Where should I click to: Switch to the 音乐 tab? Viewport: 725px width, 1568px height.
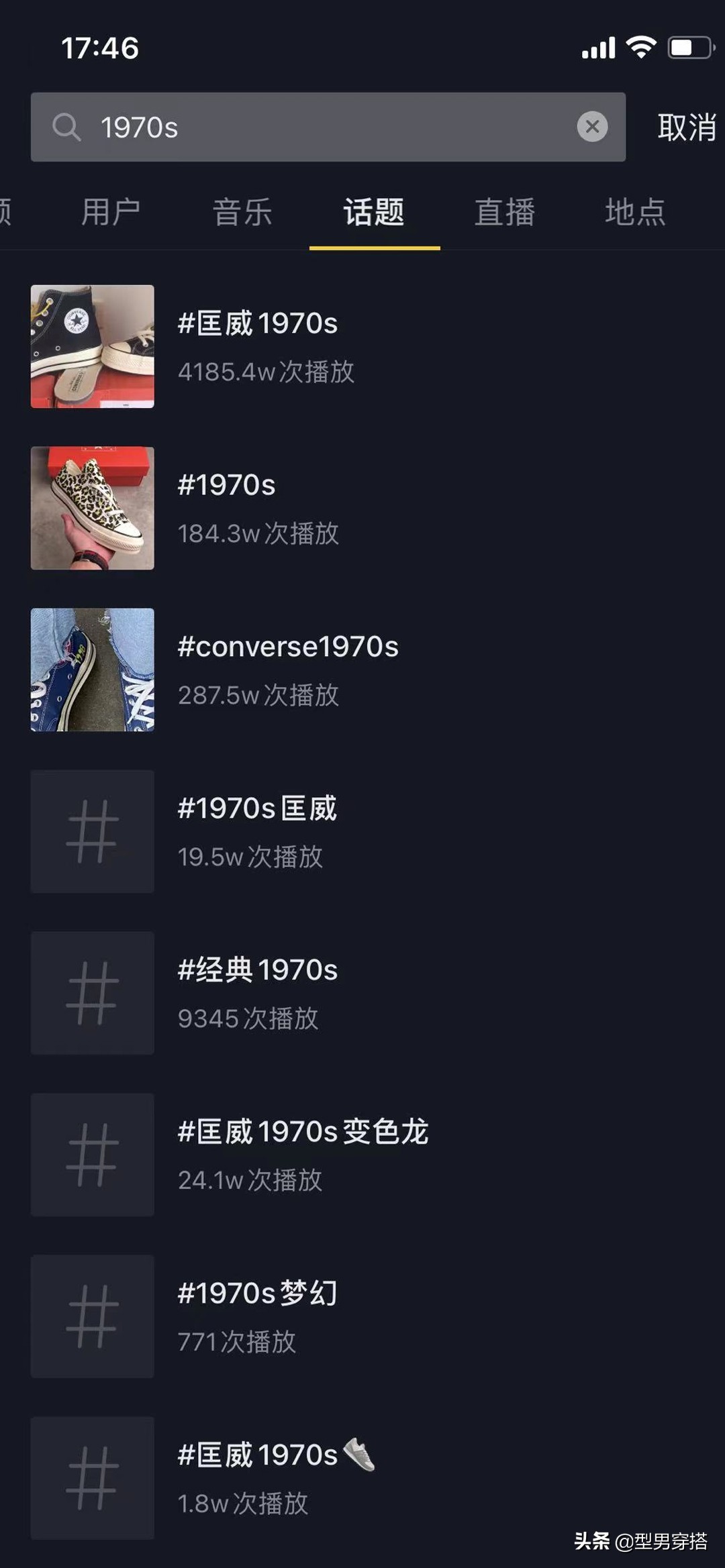242,211
